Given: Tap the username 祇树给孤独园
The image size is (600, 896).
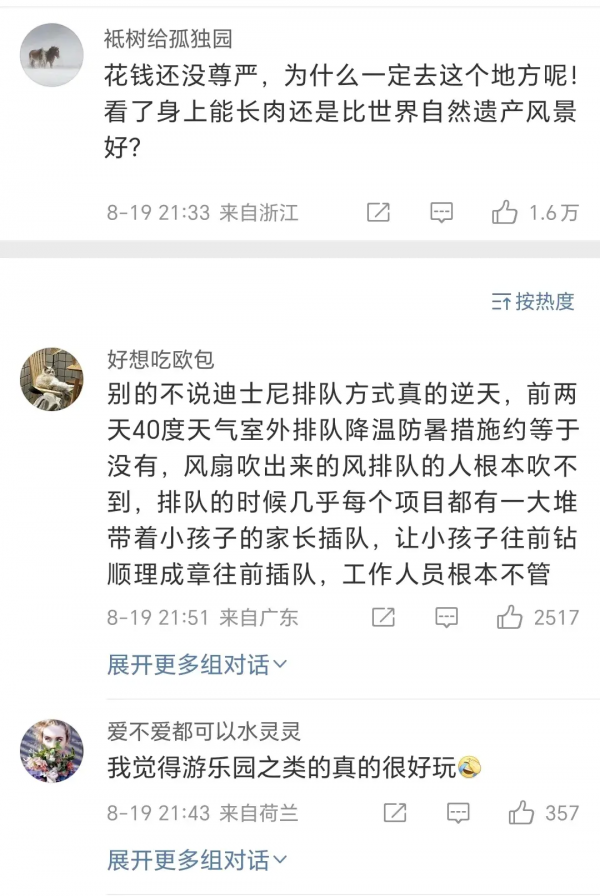Looking at the screenshot, I should (168, 39).
